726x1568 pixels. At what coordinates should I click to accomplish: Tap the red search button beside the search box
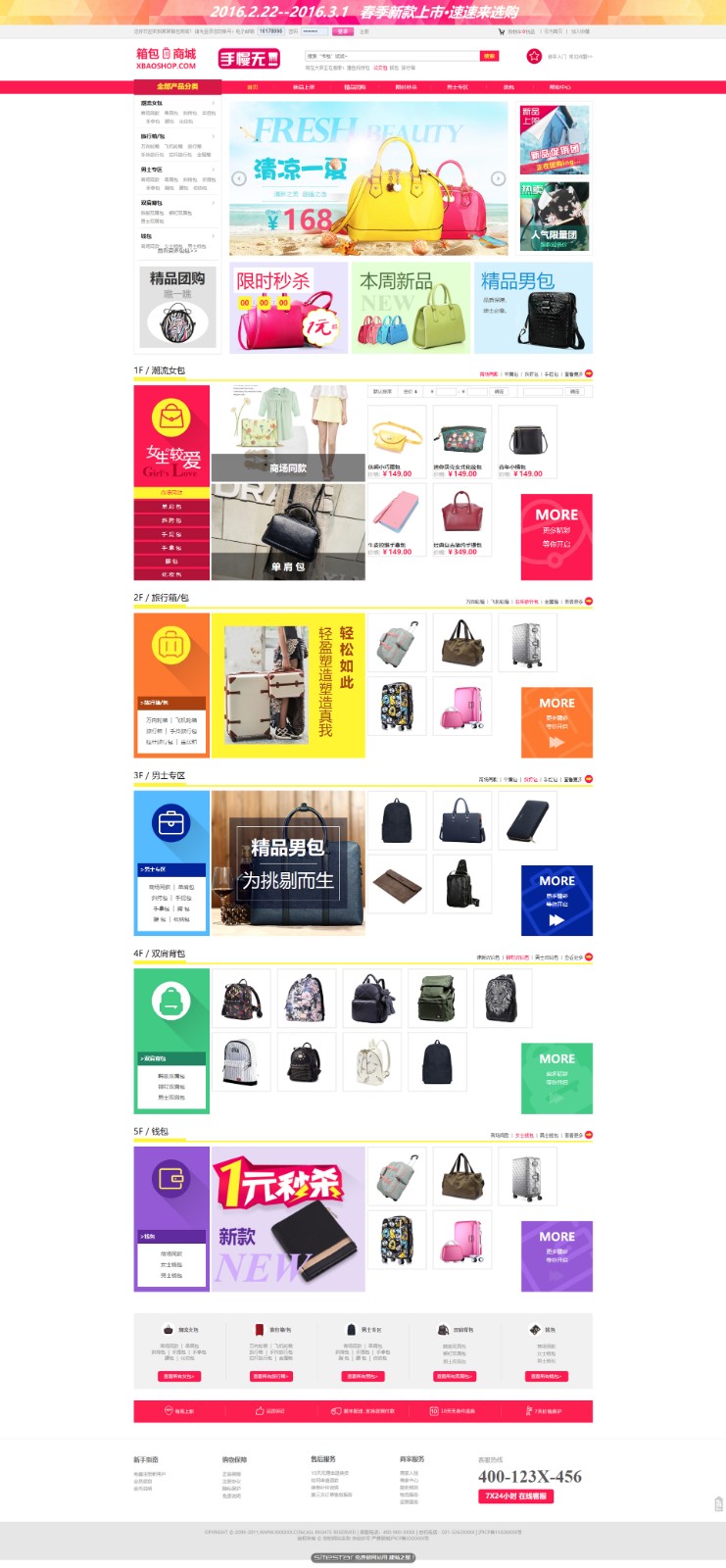[x=489, y=56]
